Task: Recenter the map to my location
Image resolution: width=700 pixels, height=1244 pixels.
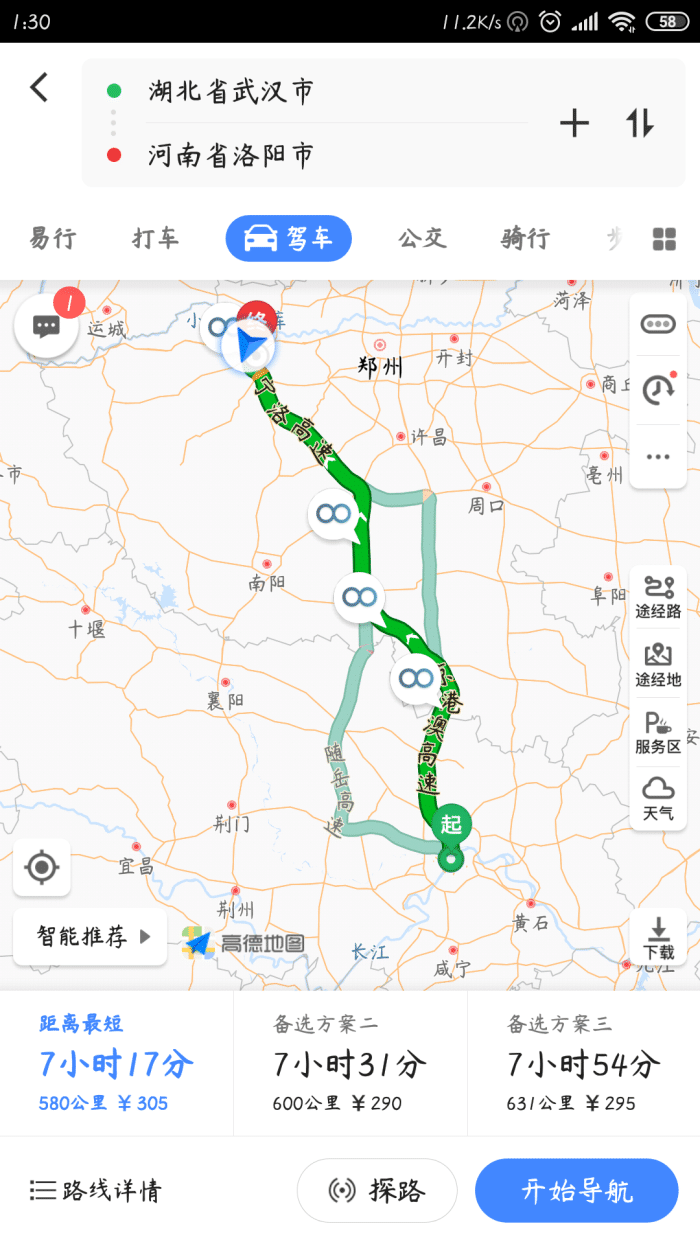Action: click(42, 867)
